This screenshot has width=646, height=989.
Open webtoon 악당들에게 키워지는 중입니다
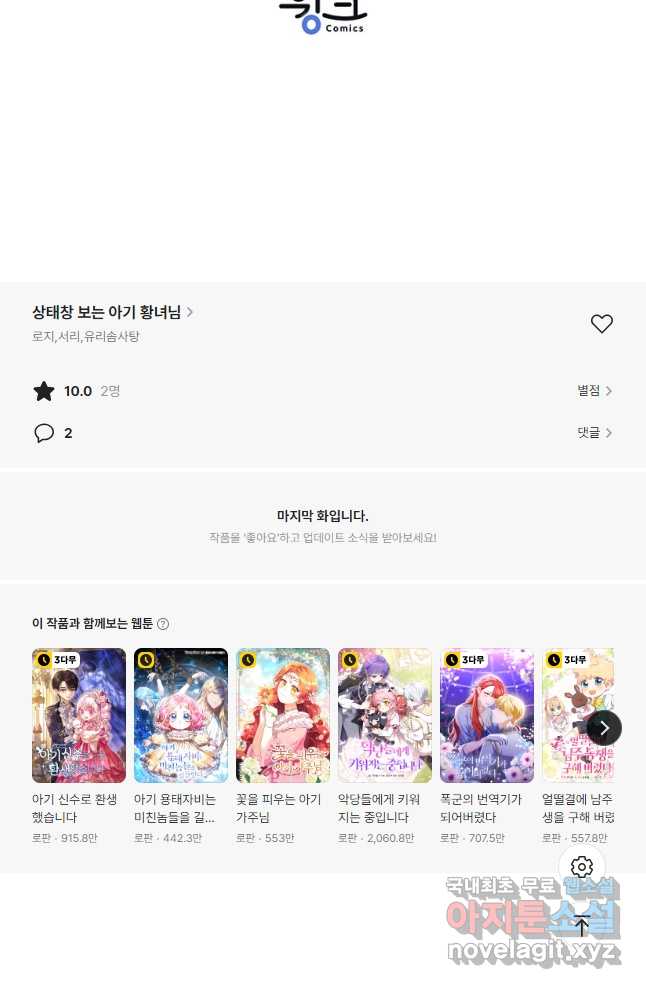click(x=385, y=715)
